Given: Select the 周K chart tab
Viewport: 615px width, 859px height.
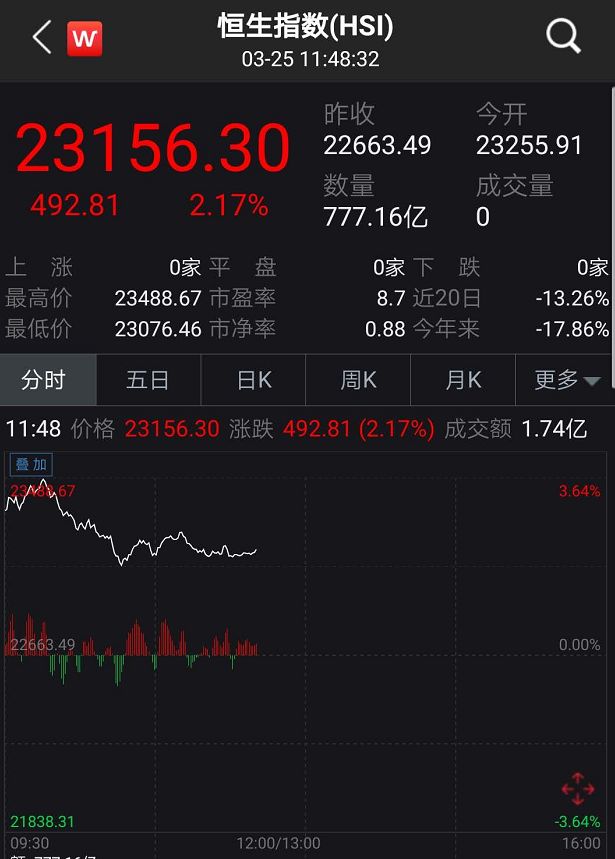Looking at the screenshot, I should click(x=358, y=380).
